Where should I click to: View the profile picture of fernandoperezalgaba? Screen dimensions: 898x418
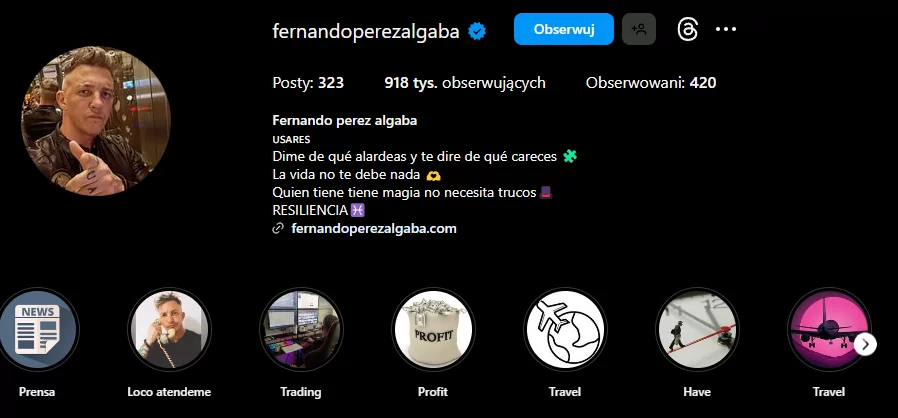tap(96, 120)
